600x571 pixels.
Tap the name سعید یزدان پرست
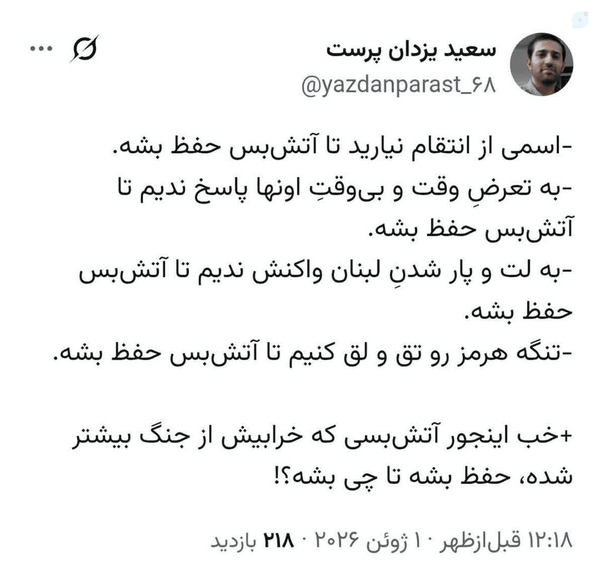click(411, 51)
